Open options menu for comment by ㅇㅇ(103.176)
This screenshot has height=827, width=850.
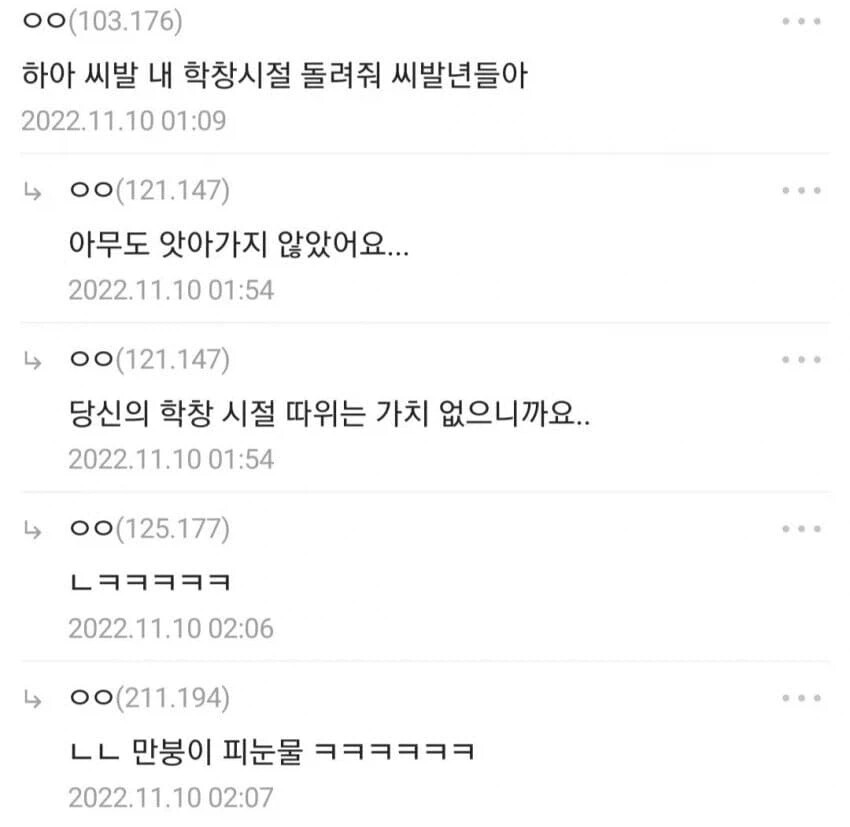(x=801, y=22)
